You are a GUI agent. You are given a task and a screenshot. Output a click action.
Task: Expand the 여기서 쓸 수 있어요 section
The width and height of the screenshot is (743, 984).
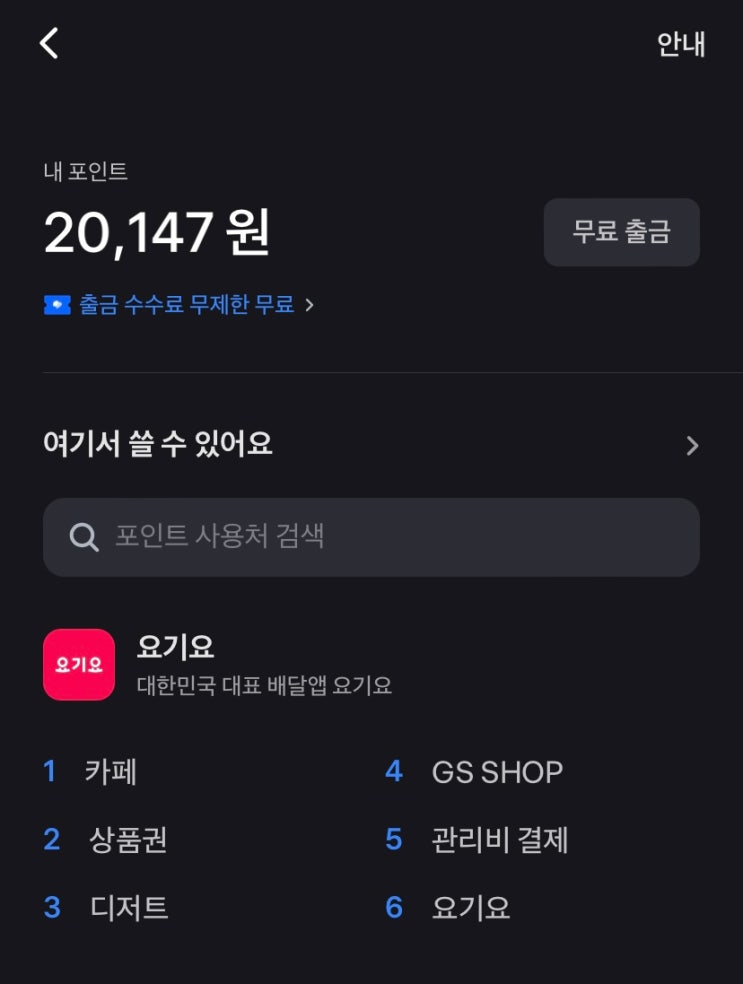click(x=691, y=446)
